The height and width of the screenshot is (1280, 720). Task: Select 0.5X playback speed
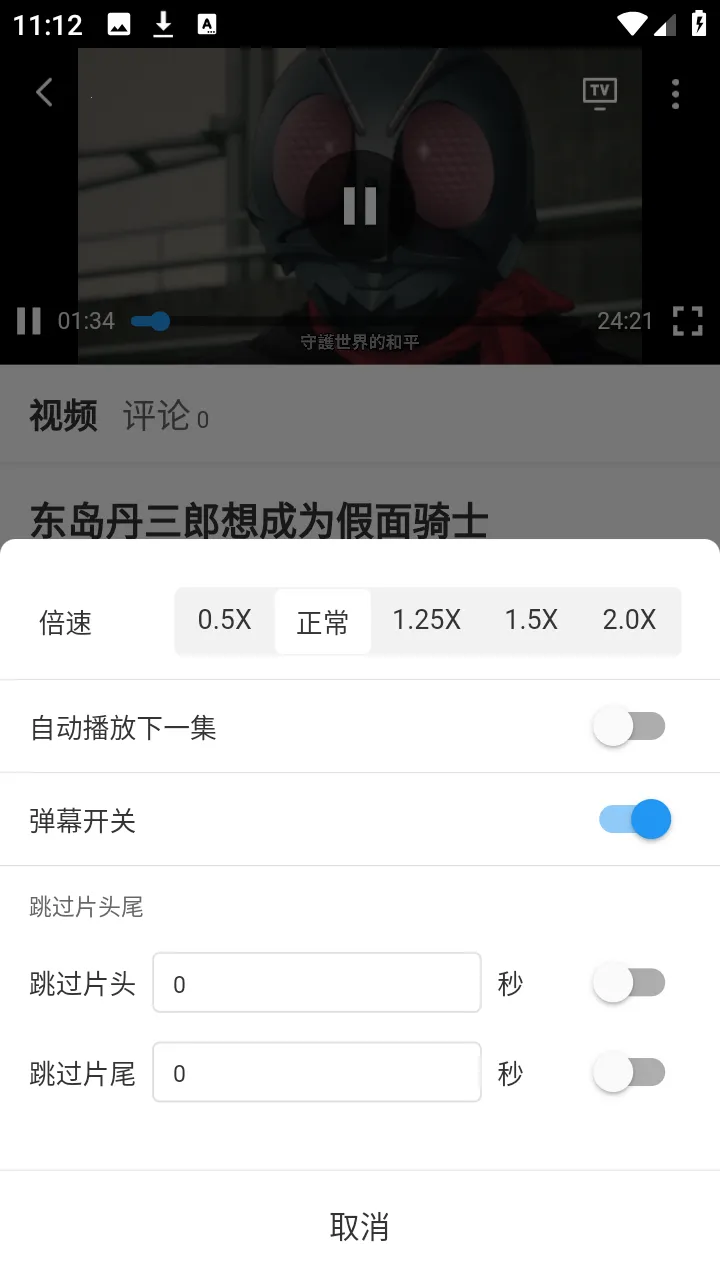pos(224,620)
